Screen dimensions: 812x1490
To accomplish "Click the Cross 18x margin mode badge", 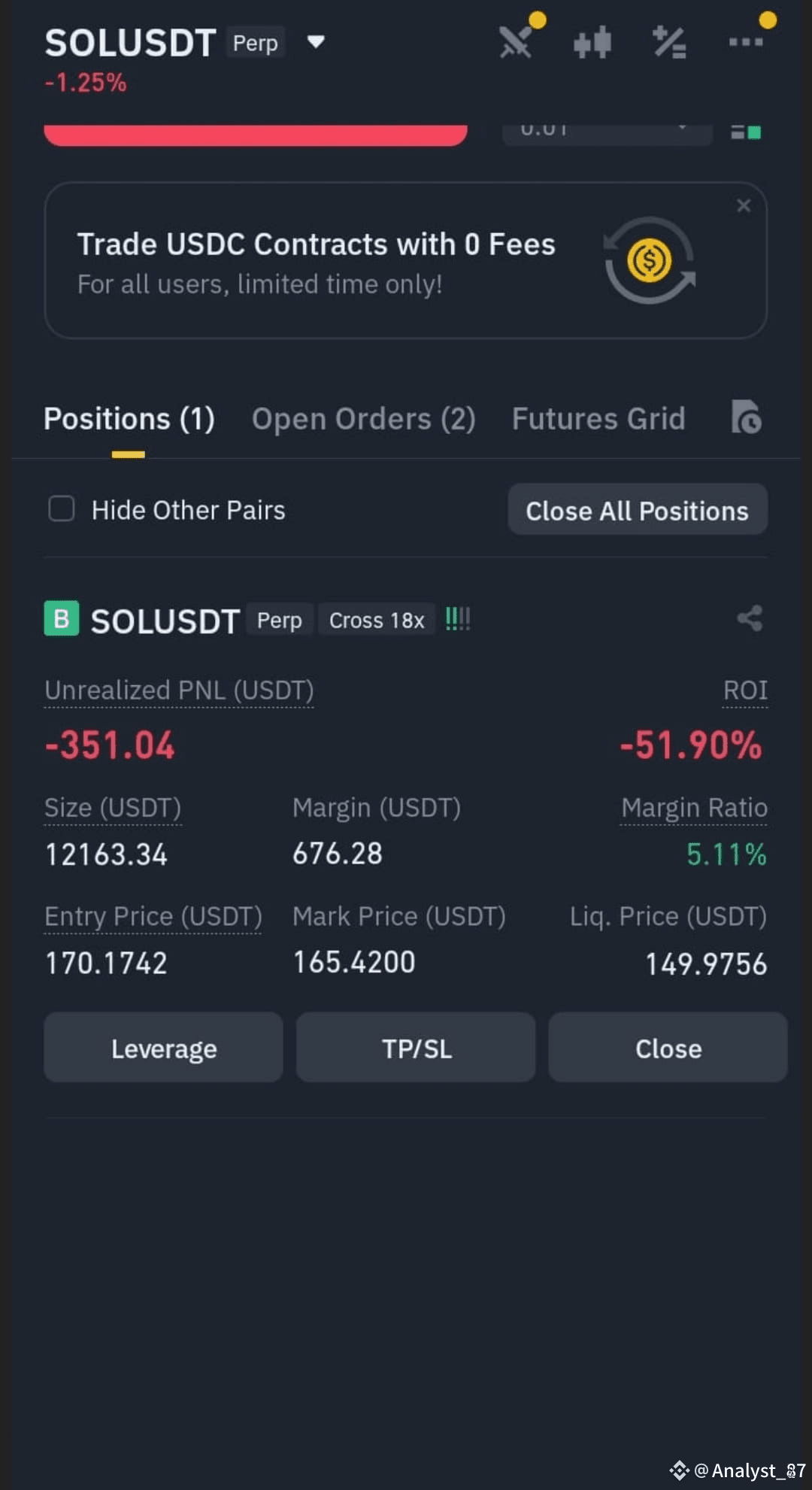I will click(376, 620).
